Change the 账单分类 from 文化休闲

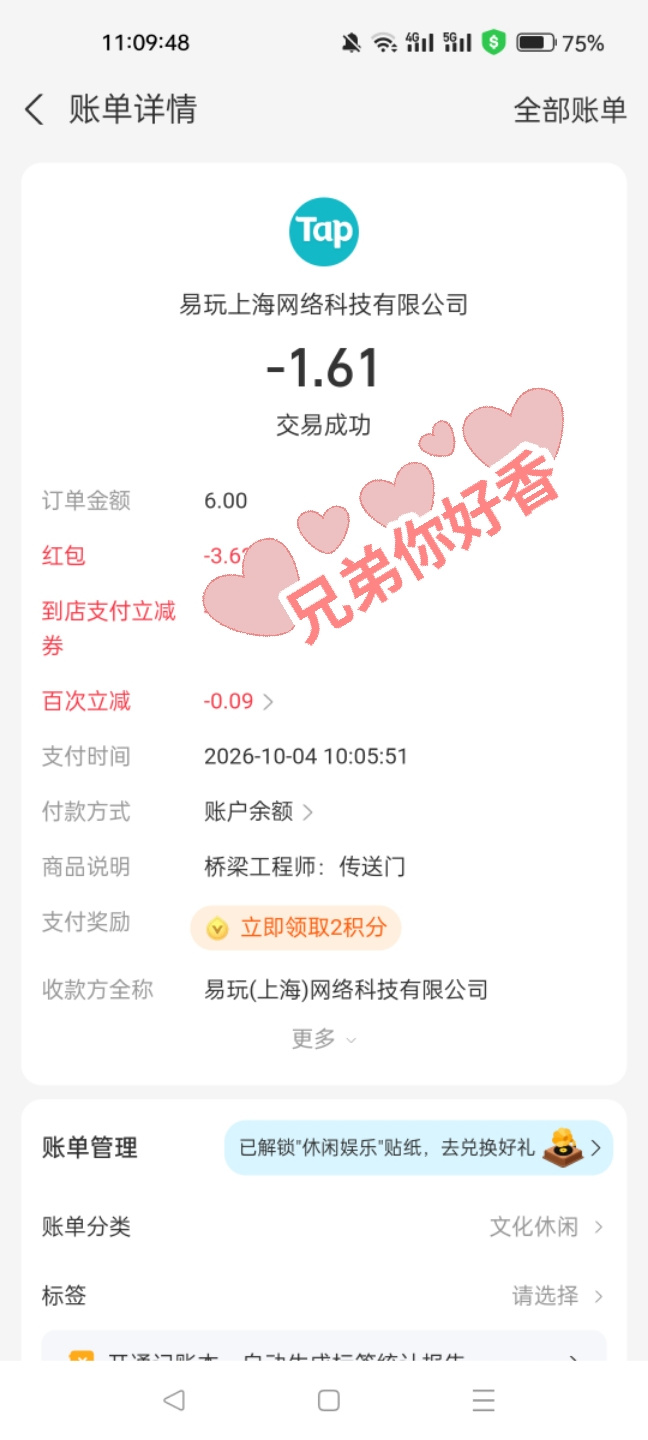tap(324, 1227)
